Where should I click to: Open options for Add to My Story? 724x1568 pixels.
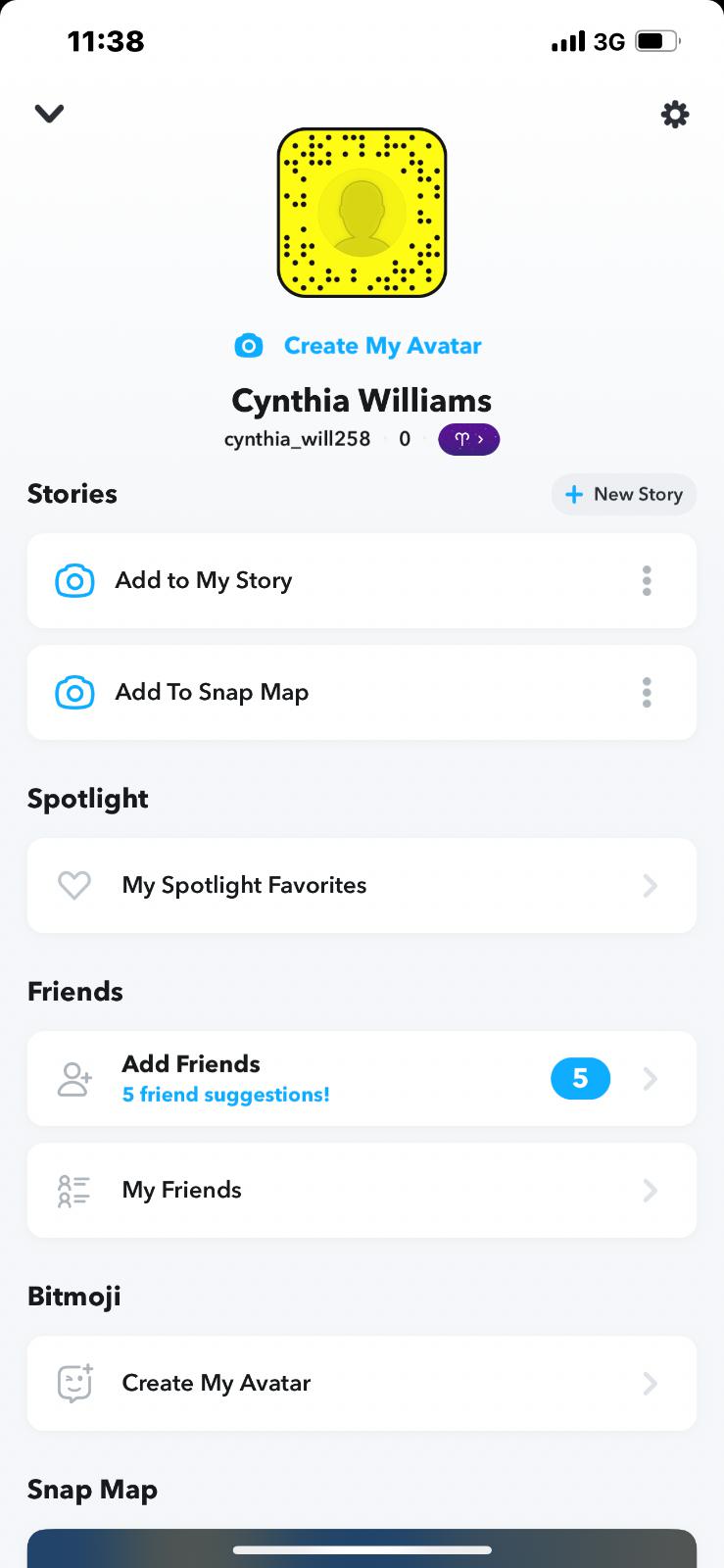pyautogui.click(x=647, y=580)
